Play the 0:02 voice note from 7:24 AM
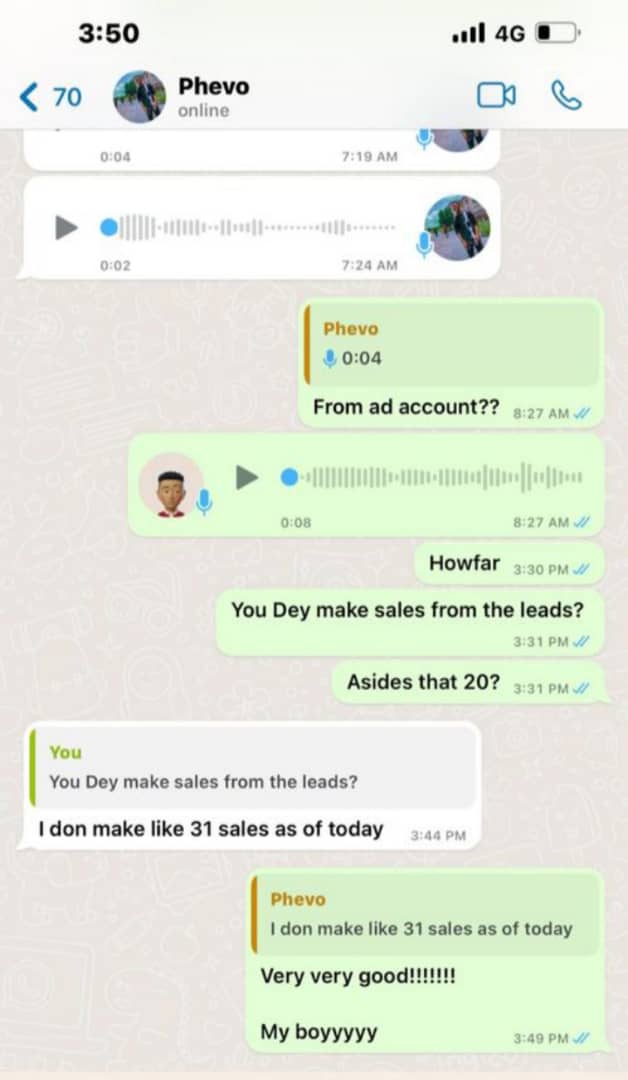Screen dimensions: 628x1080 (x=66, y=227)
